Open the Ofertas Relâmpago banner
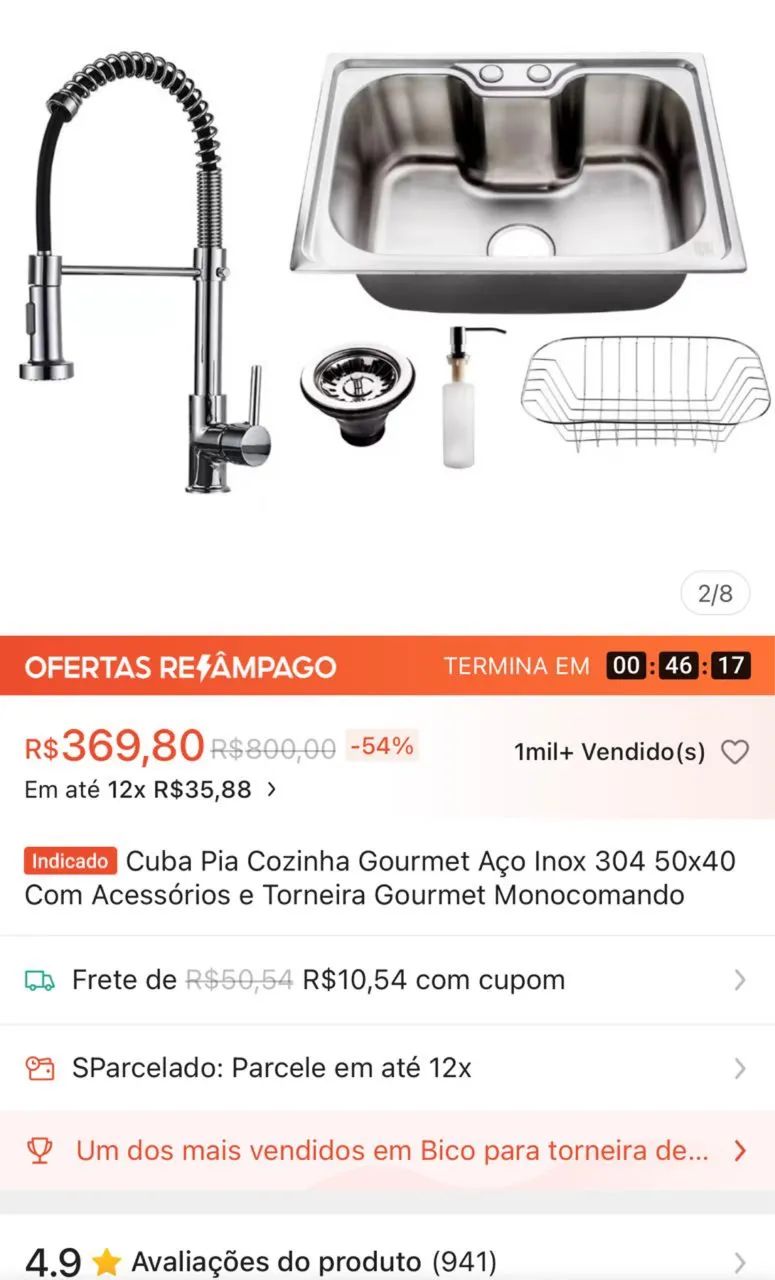Image resolution: width=775 pixels, height=1280 pixels. pos(180,666)
